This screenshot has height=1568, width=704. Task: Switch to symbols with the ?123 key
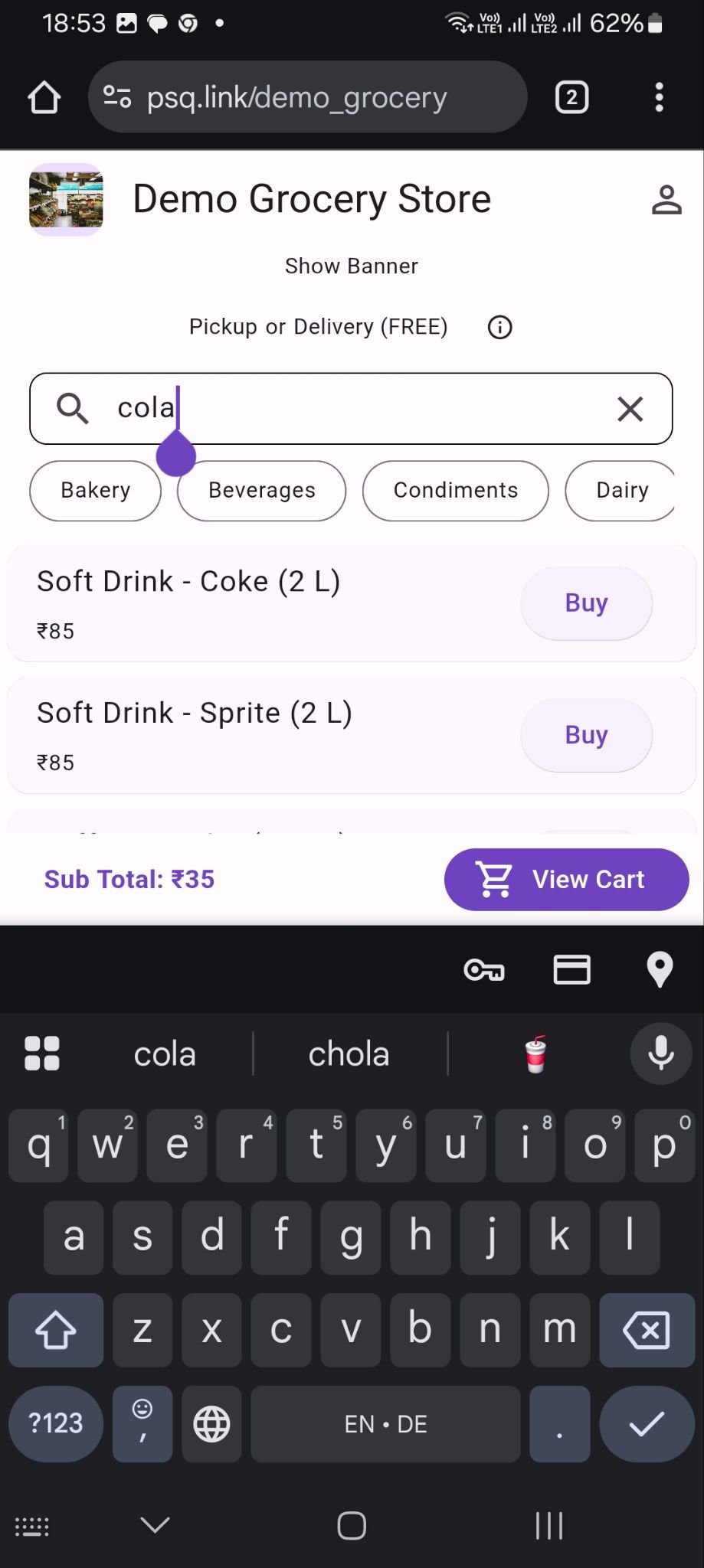tap(54, 1424)
